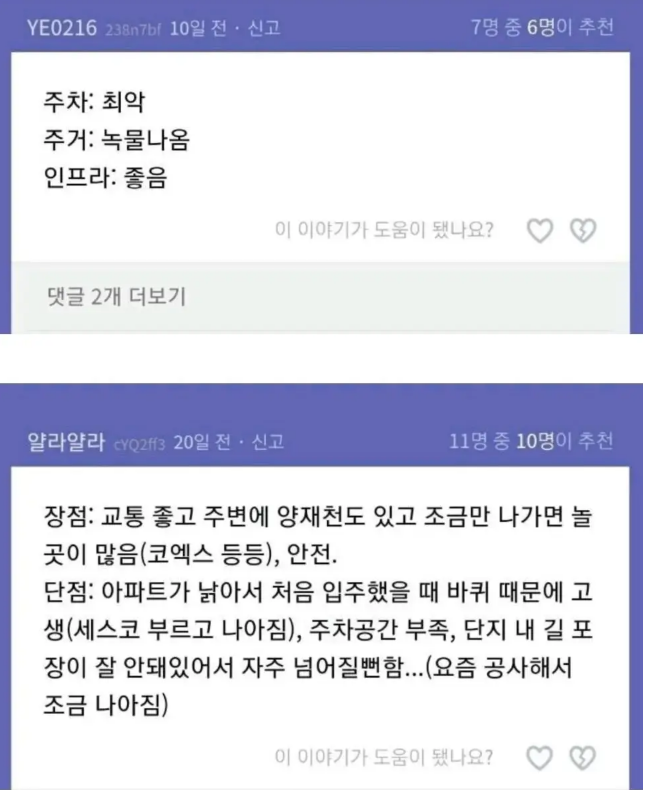Report 알라알라's review via 신고
This screenshot has width=645, height=790.
[267, 442]
